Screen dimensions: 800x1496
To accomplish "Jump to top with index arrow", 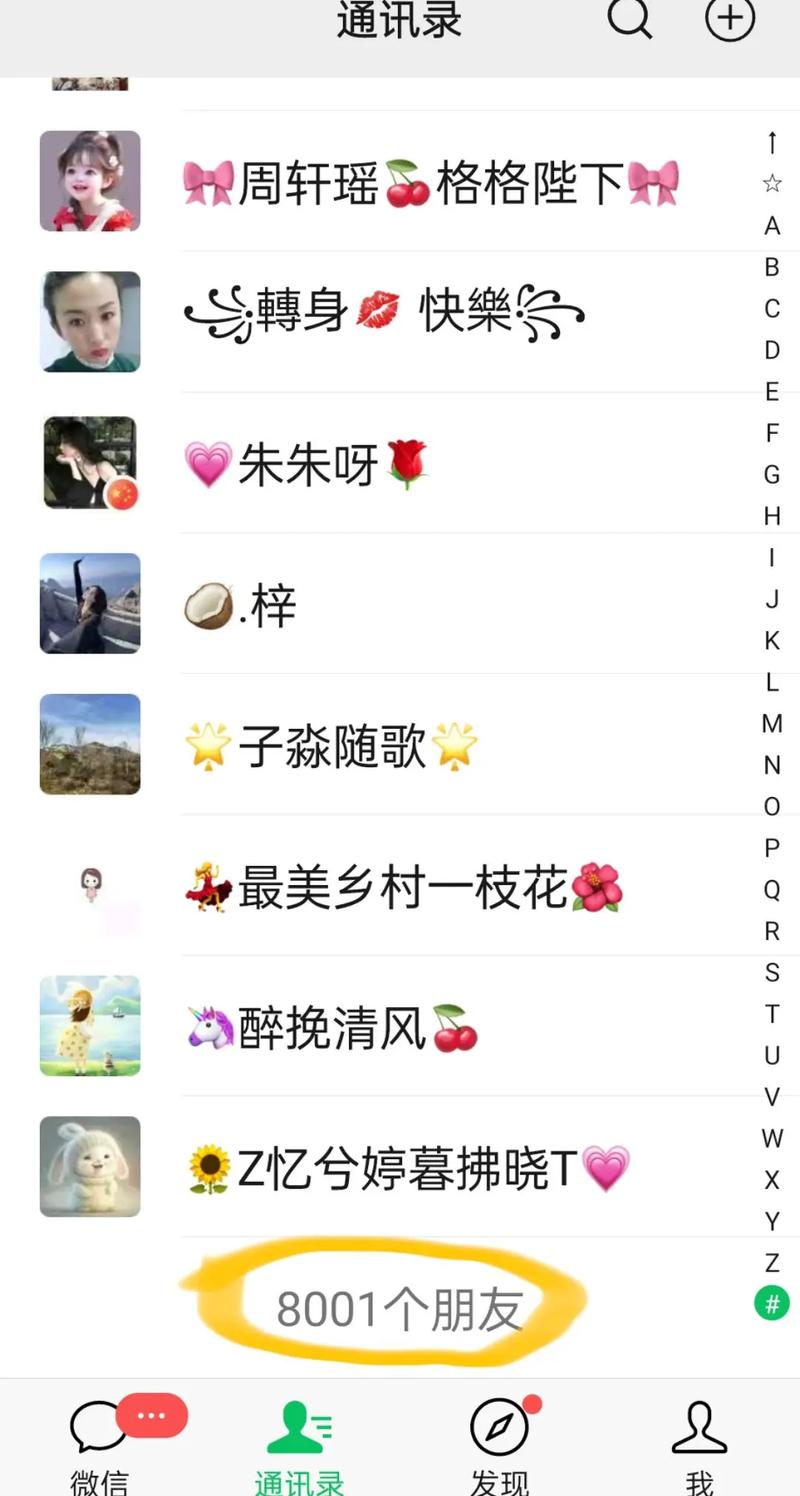I will (772, 142).
